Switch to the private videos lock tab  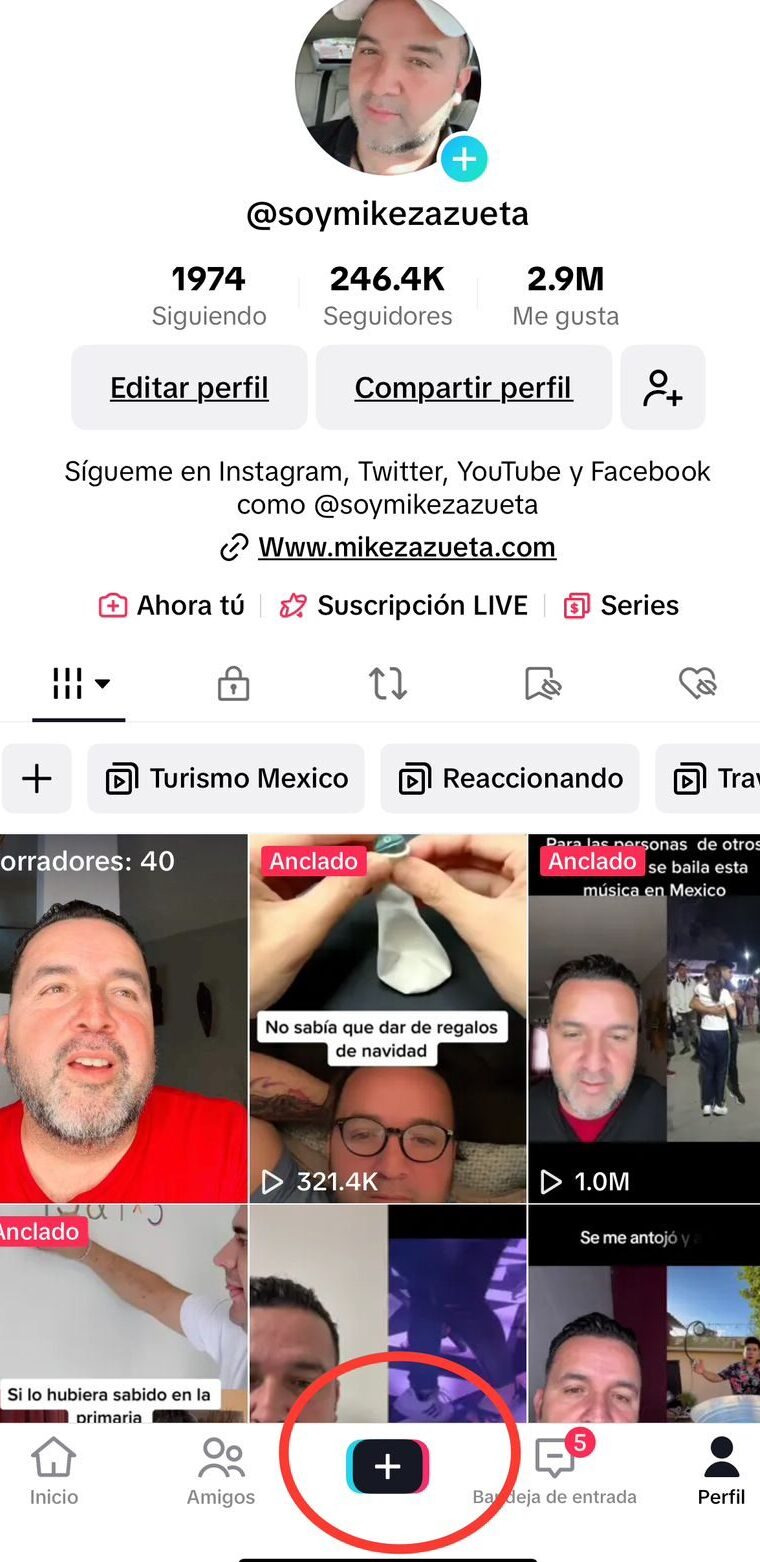[233, 684]
